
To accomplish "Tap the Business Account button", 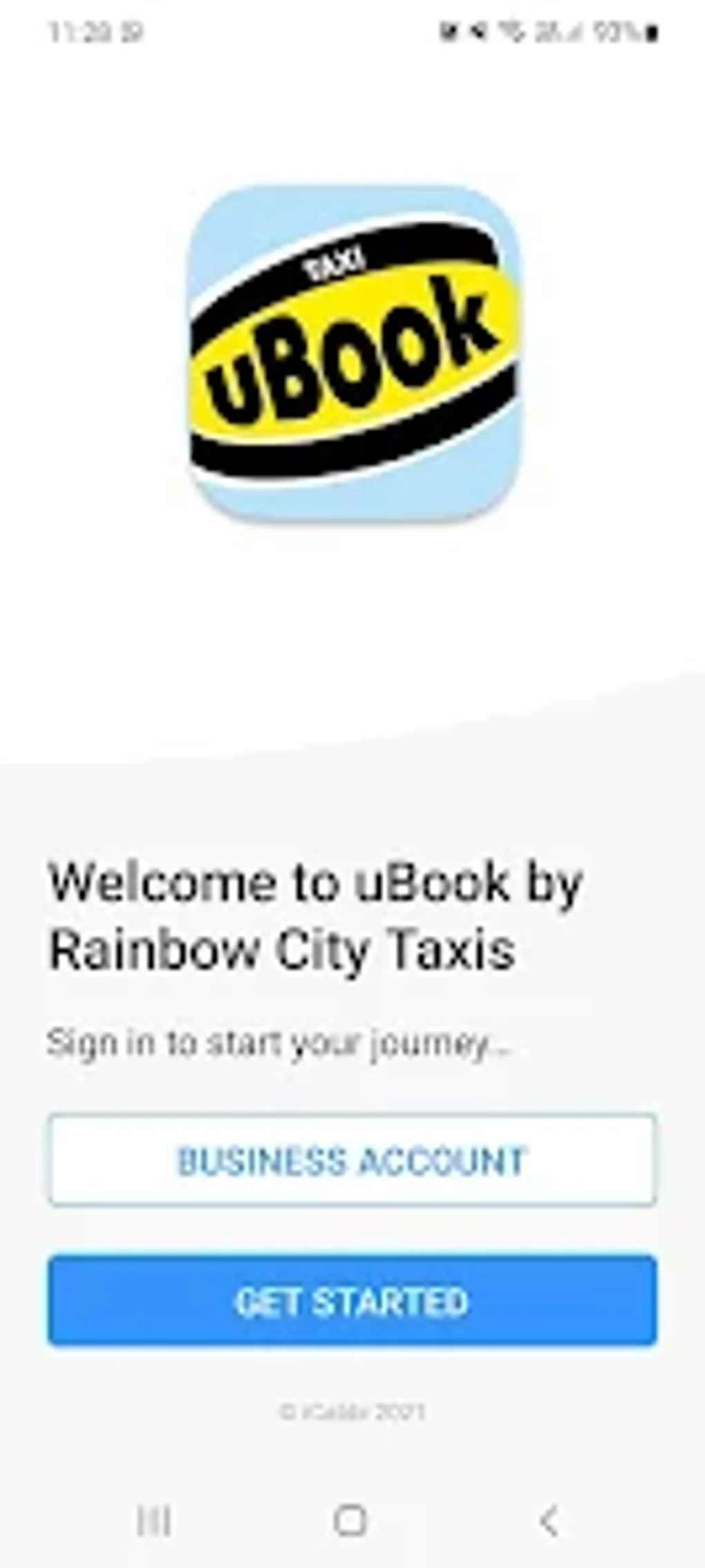I will point(352,1160).
